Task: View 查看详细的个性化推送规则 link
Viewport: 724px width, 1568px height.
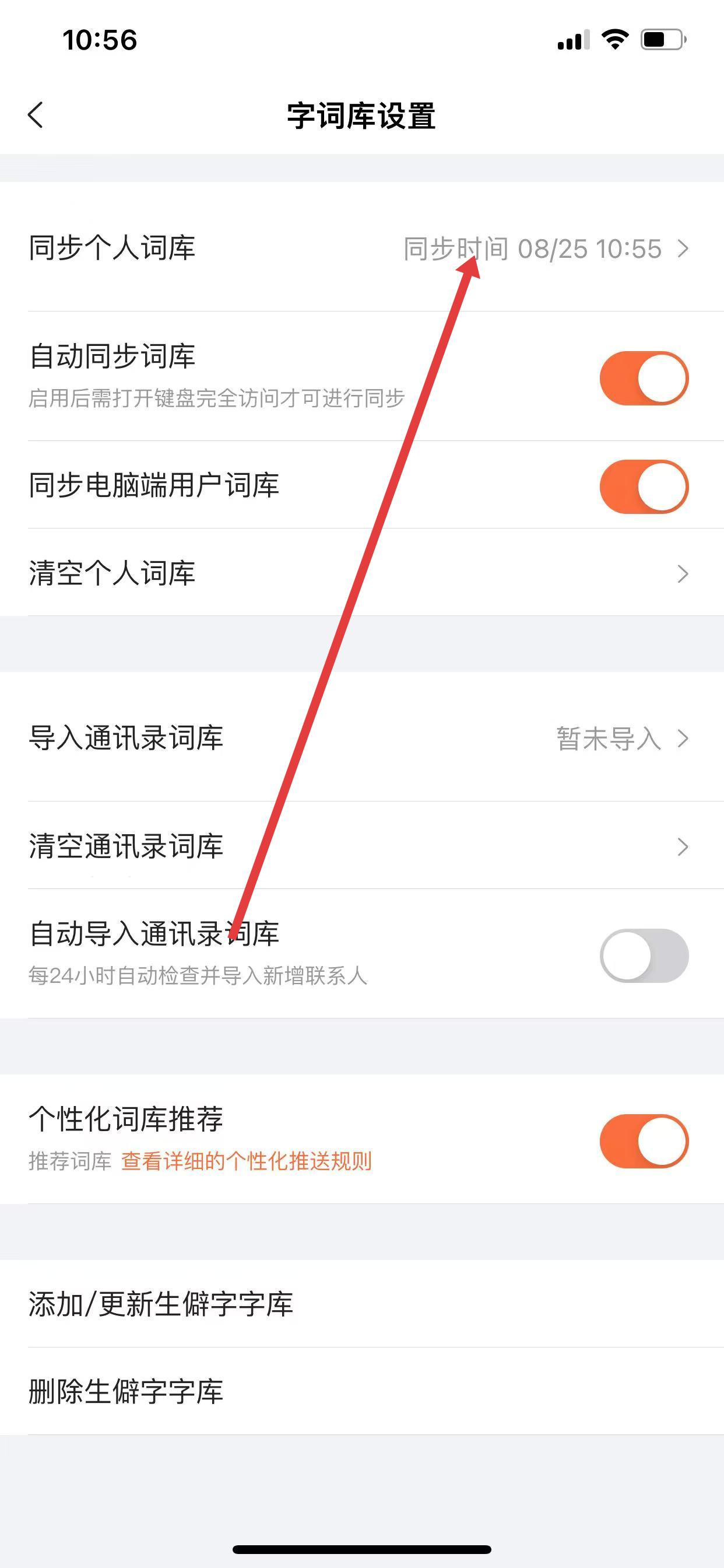Action: [x=247, y=1161]
